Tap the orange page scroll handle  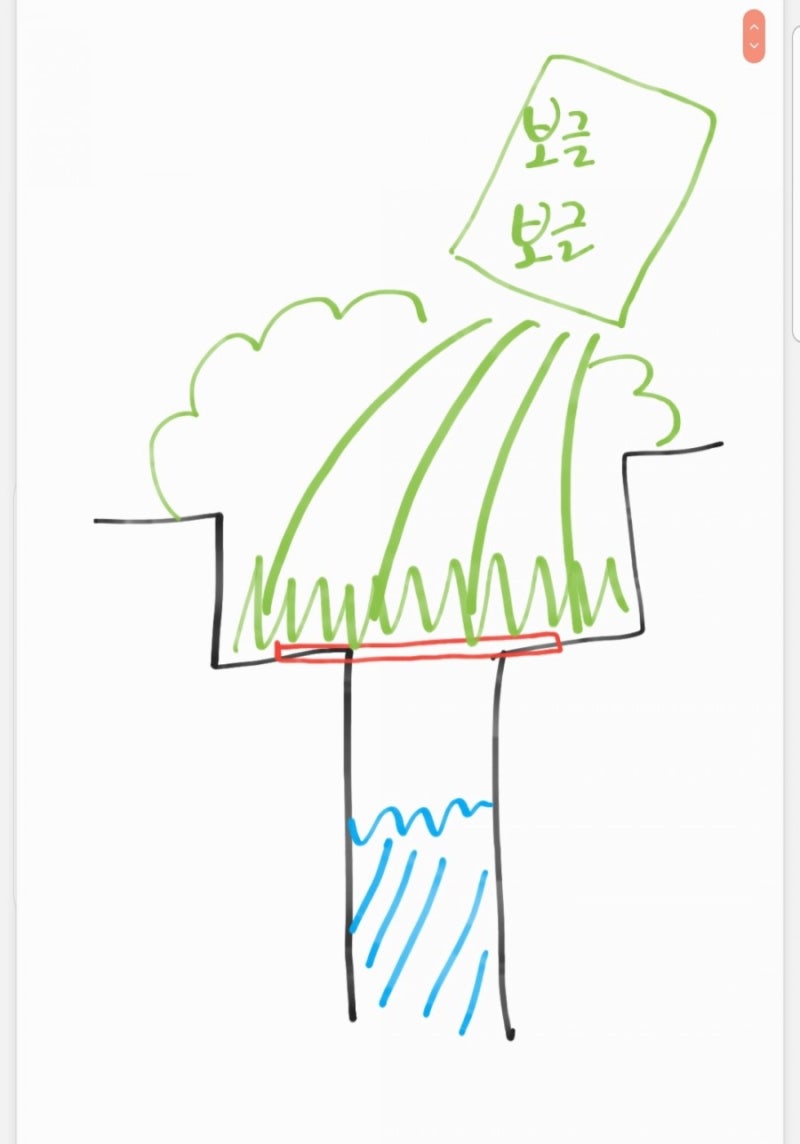pyautogui.click(x=753, y=37)
